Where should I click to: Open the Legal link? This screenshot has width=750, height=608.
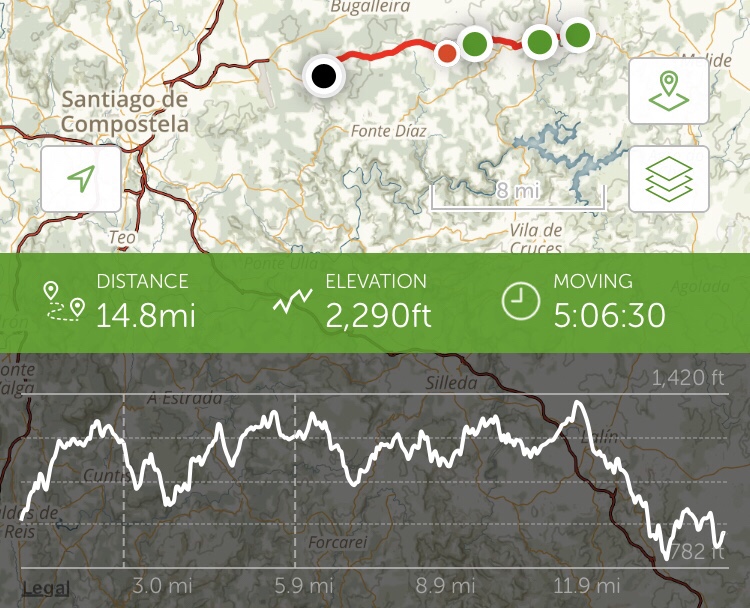coord(45,587)
